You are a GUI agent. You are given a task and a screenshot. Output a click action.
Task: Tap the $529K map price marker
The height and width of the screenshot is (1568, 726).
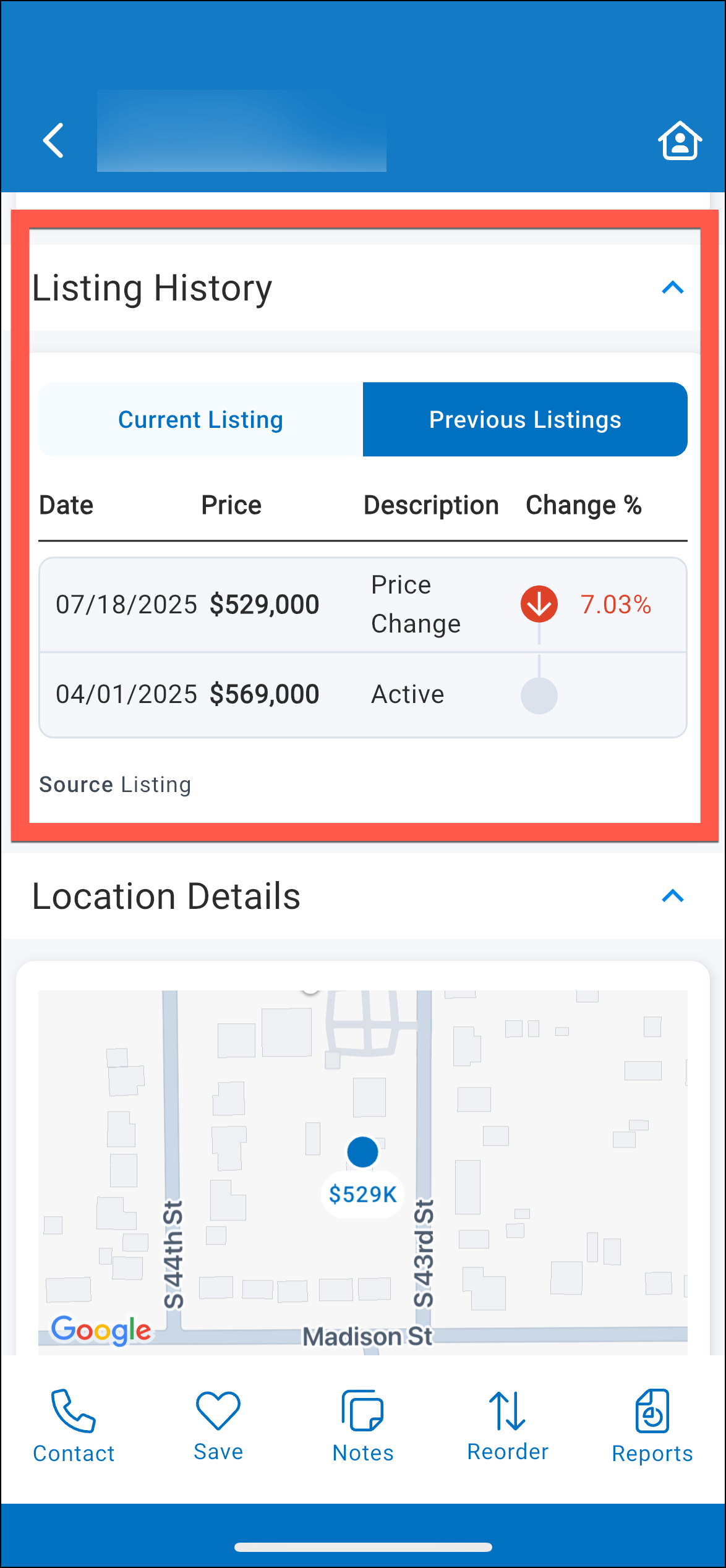tap(362, 1193)
